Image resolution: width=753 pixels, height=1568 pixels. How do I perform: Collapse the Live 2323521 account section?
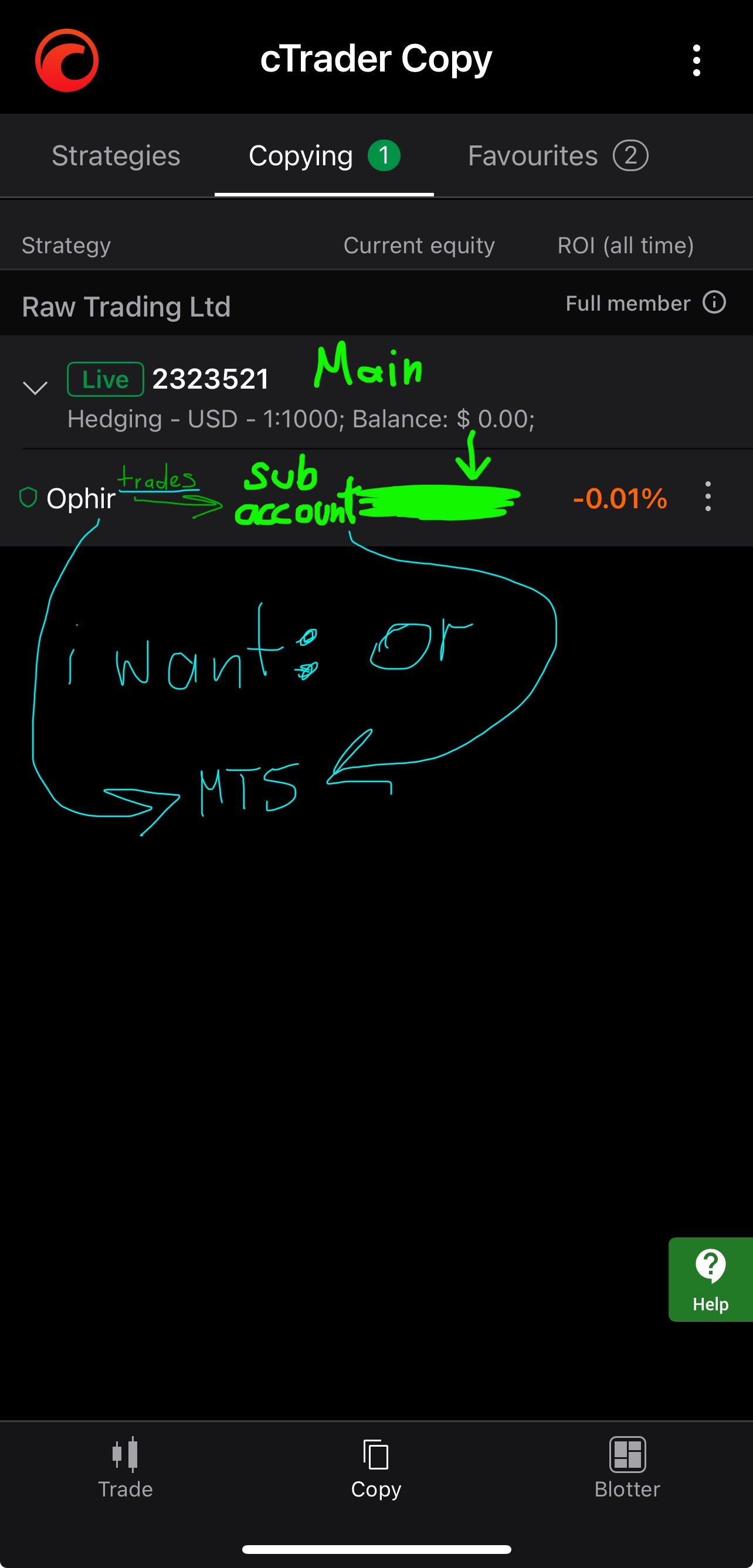[35, 387]
